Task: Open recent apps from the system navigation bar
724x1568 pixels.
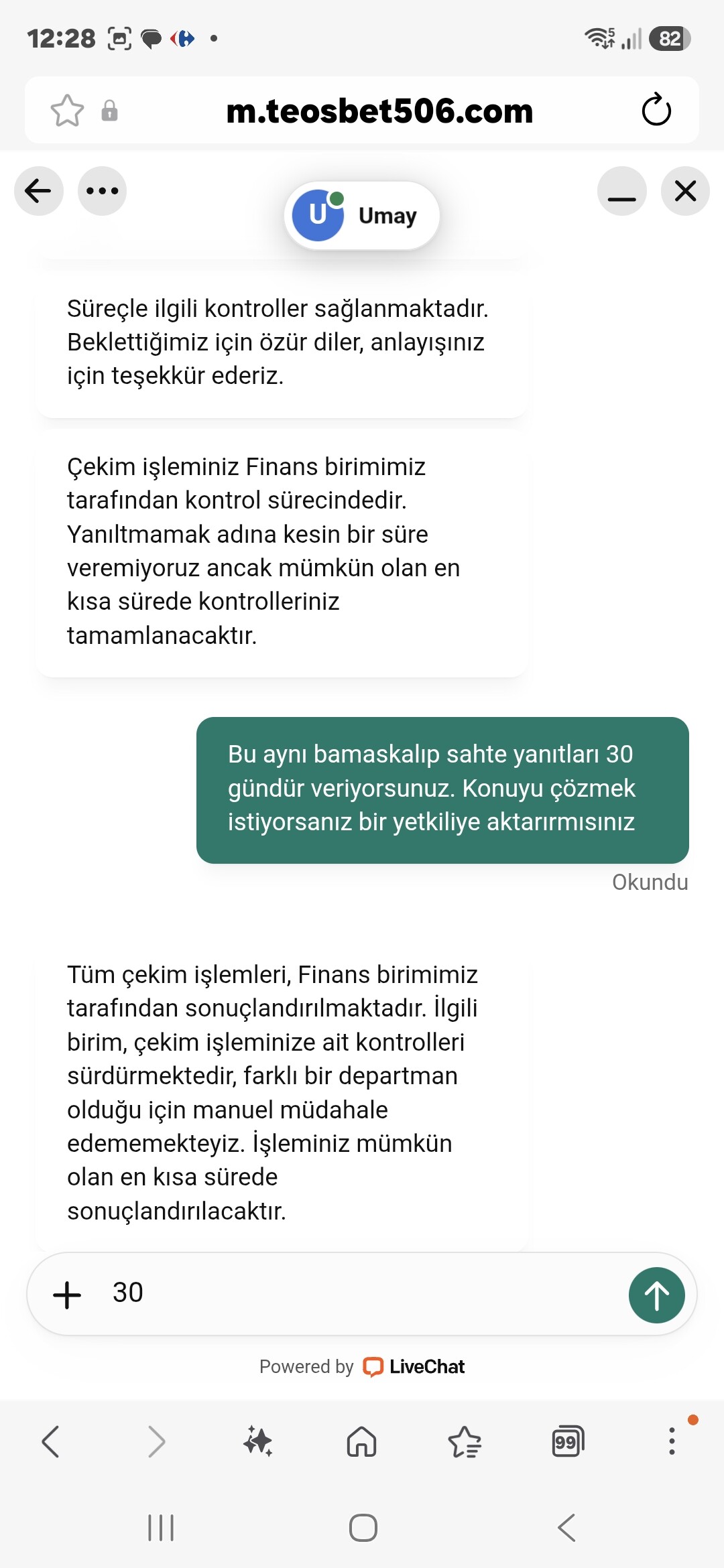Action: coord(161,1528)
